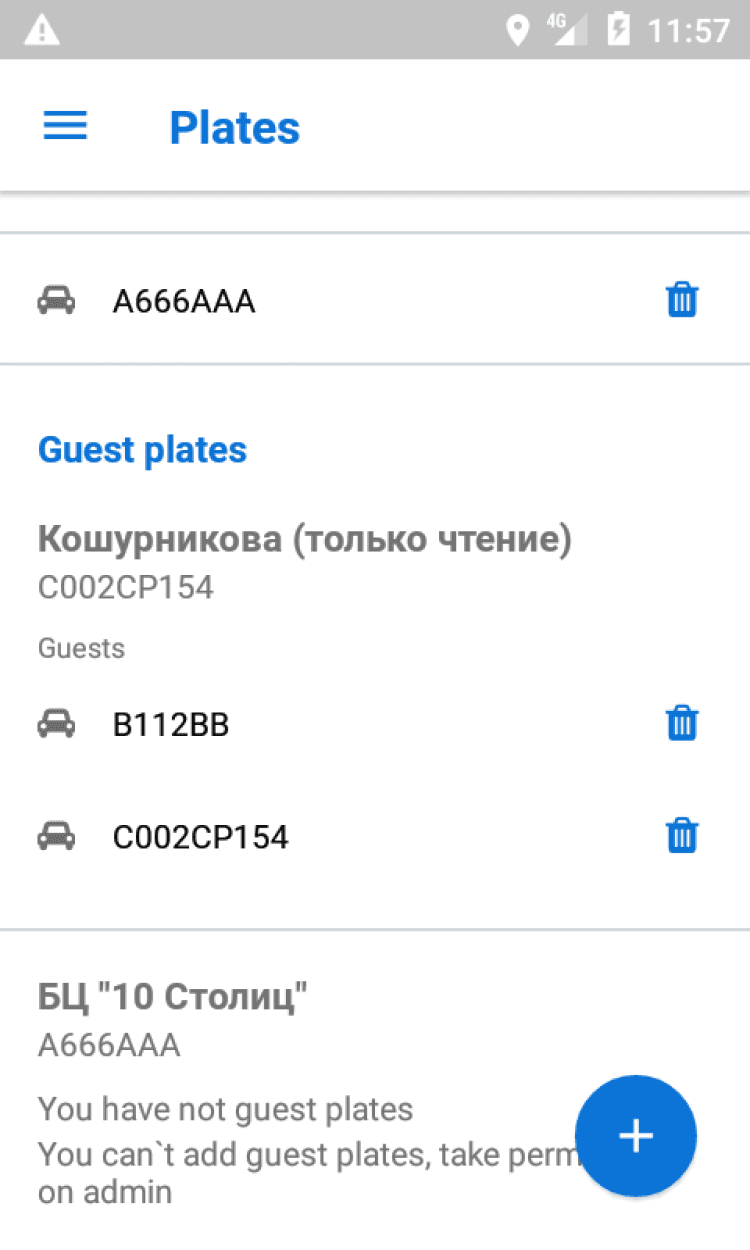Delete guest plate C002CP154
Screen dimensions: 750x1250
click(682, 836)
